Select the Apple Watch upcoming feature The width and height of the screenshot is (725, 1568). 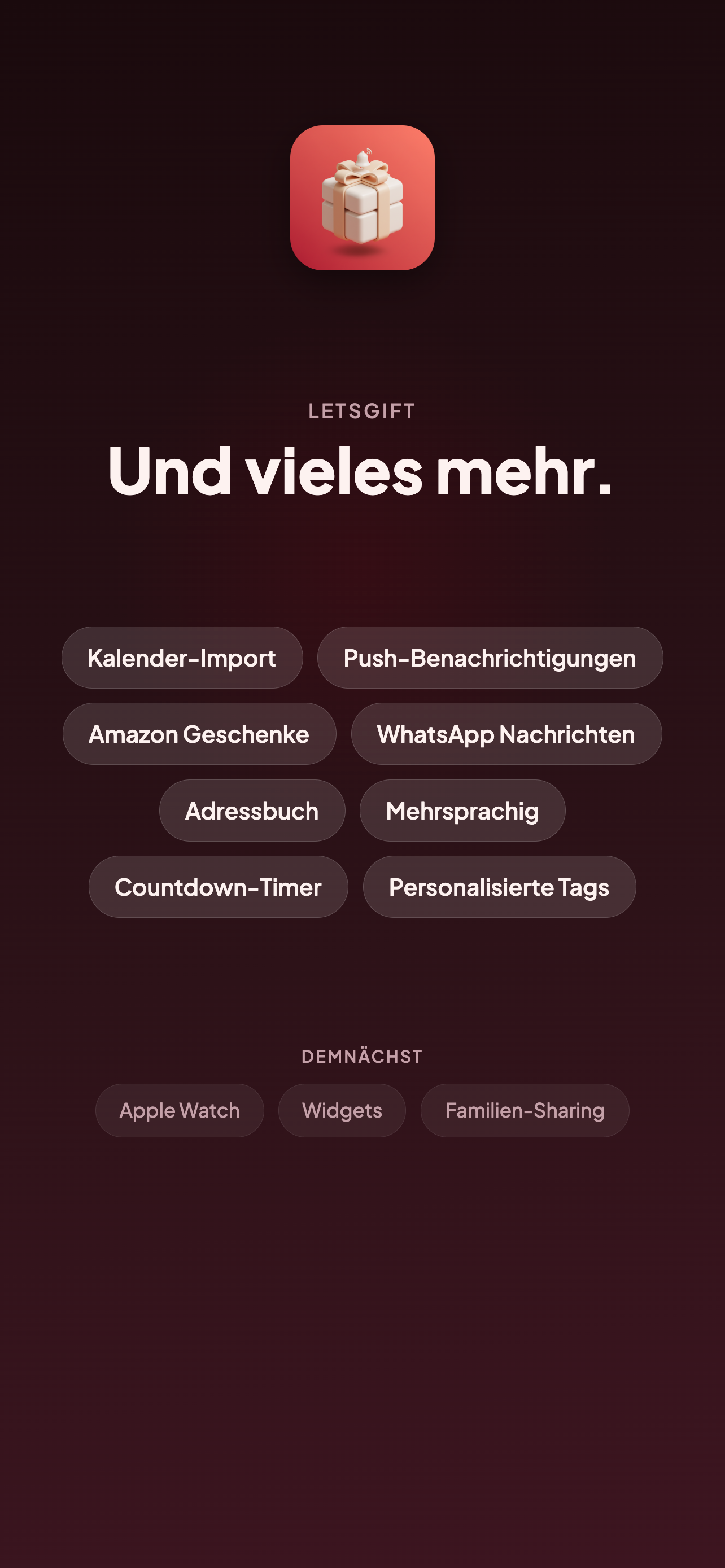(180, 1110)
